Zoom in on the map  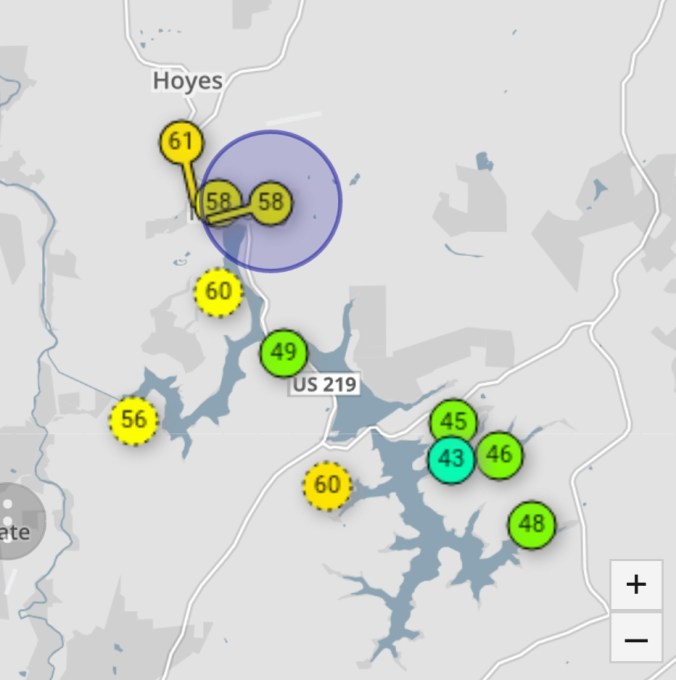pyautogui.click(x=636, y=585)
